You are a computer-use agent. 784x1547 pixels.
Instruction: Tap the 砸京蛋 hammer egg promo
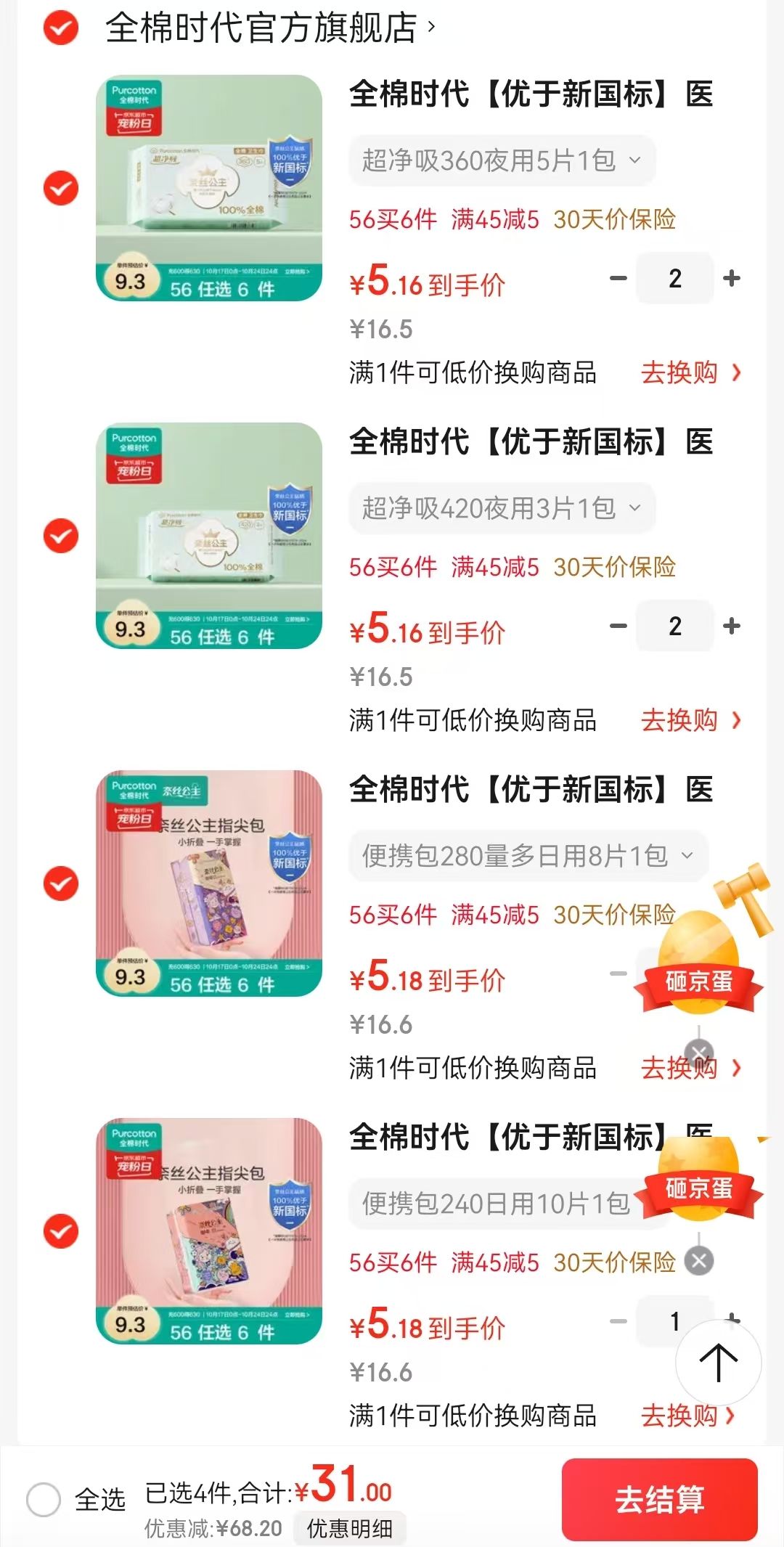click(x=699, y=958)
